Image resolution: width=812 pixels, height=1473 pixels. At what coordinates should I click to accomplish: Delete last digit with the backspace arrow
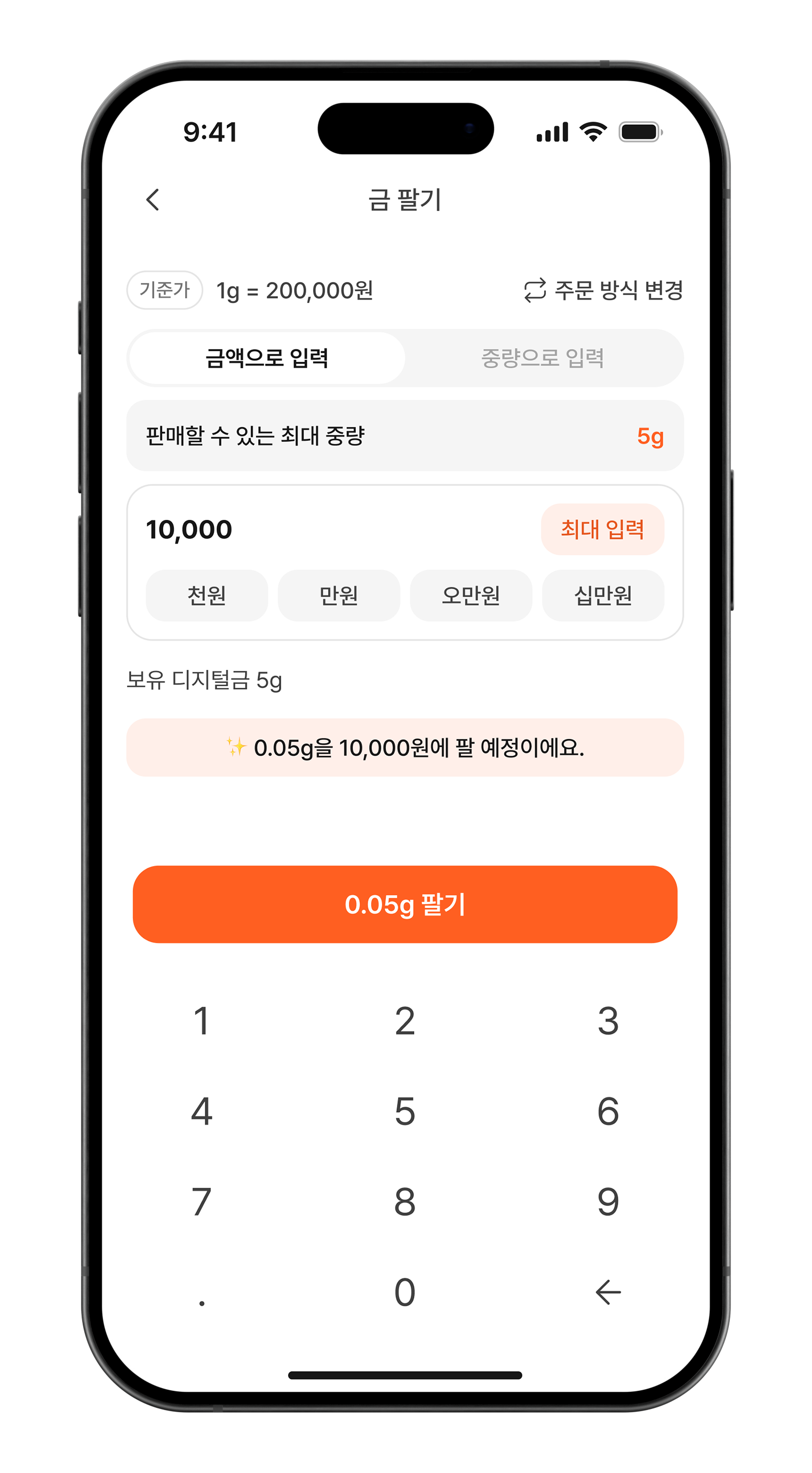coord(608,1292)
